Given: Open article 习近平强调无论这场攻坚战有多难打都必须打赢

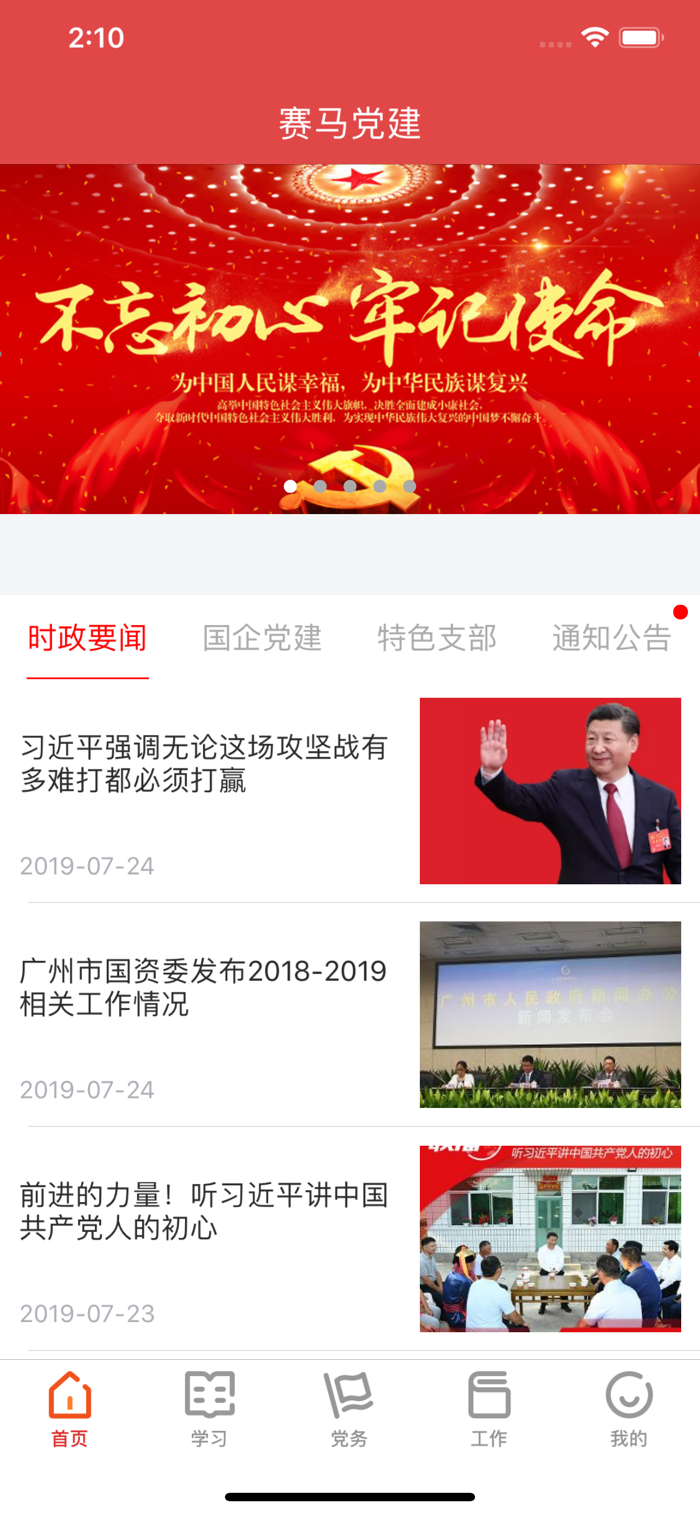Looking at the screenshot, I should click(x=204, y=764).
